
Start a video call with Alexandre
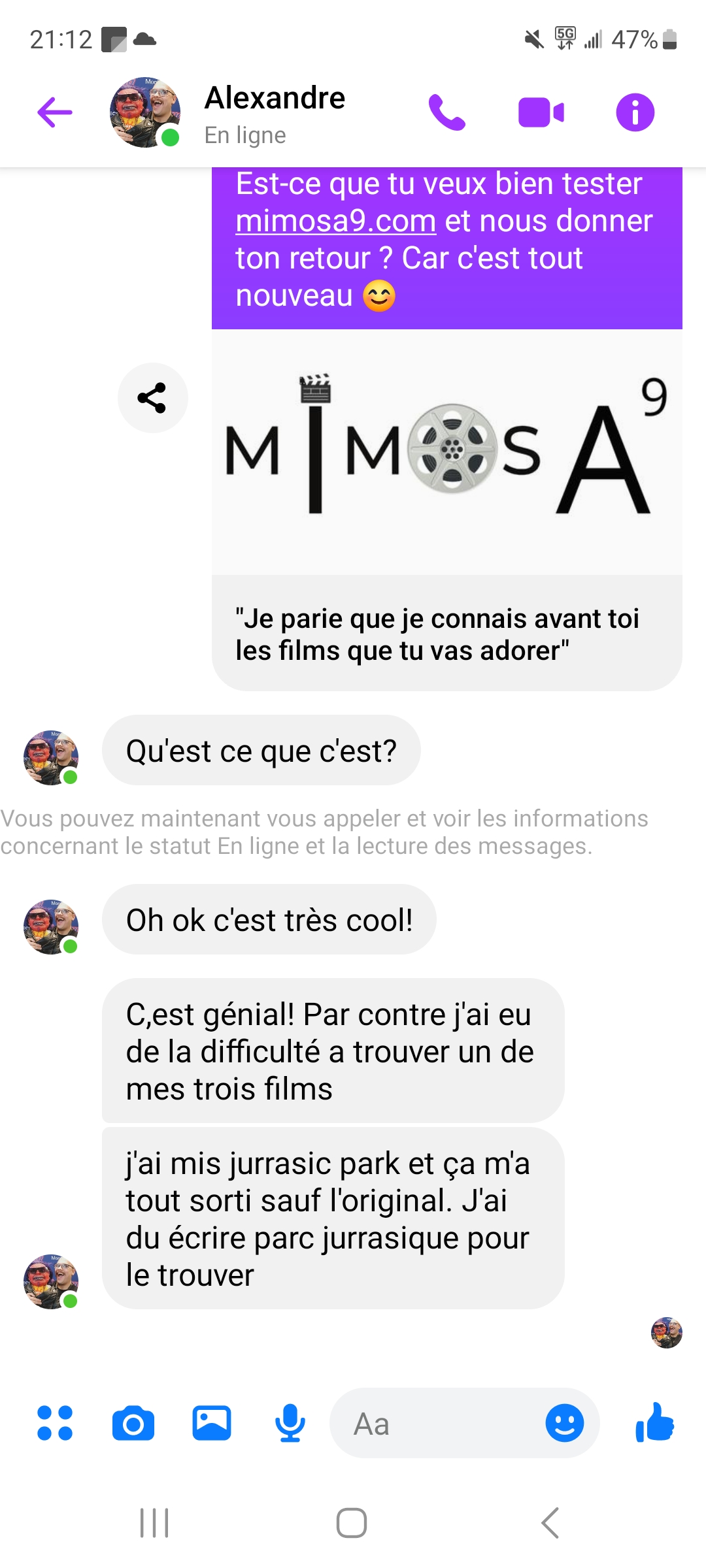tap(541, 112)
